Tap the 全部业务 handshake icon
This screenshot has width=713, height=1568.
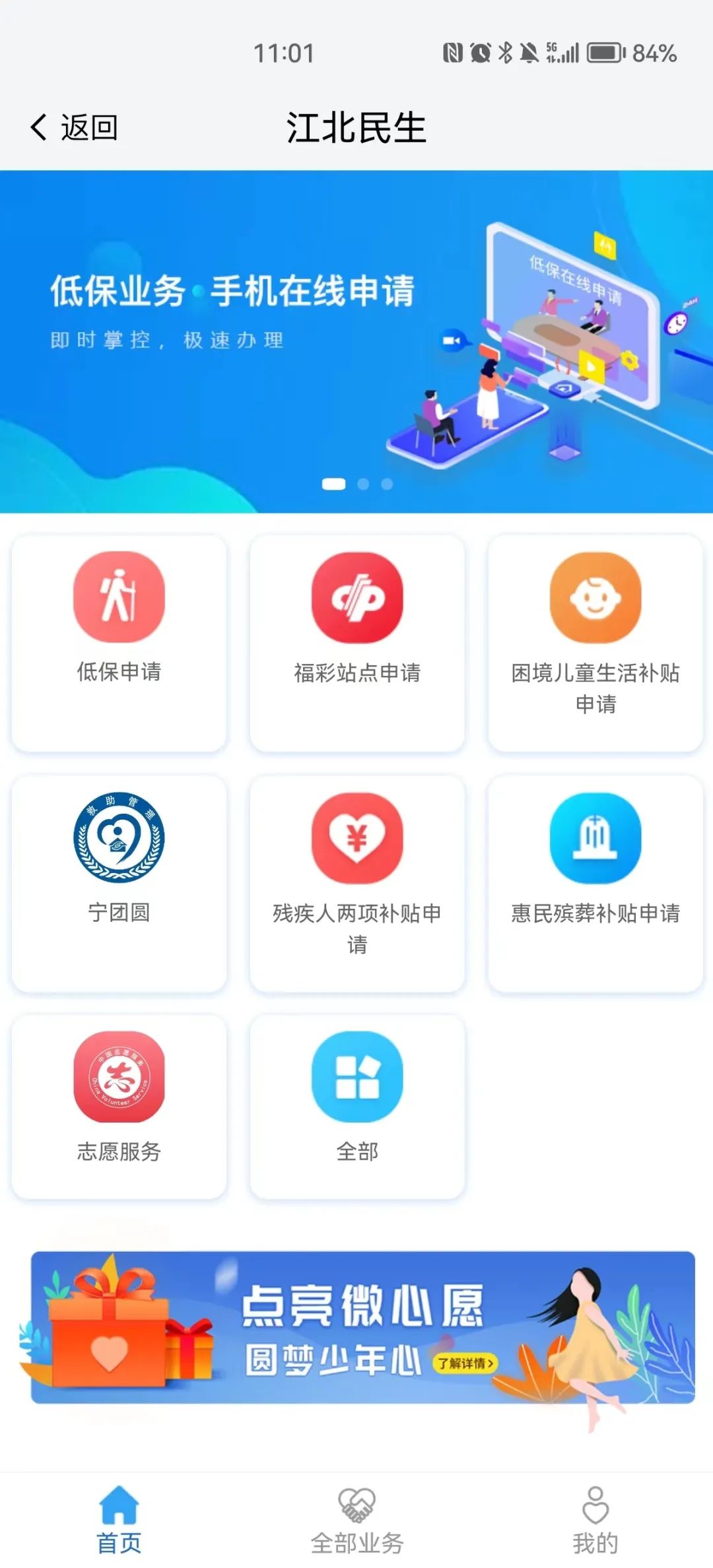click(356, 1511)
